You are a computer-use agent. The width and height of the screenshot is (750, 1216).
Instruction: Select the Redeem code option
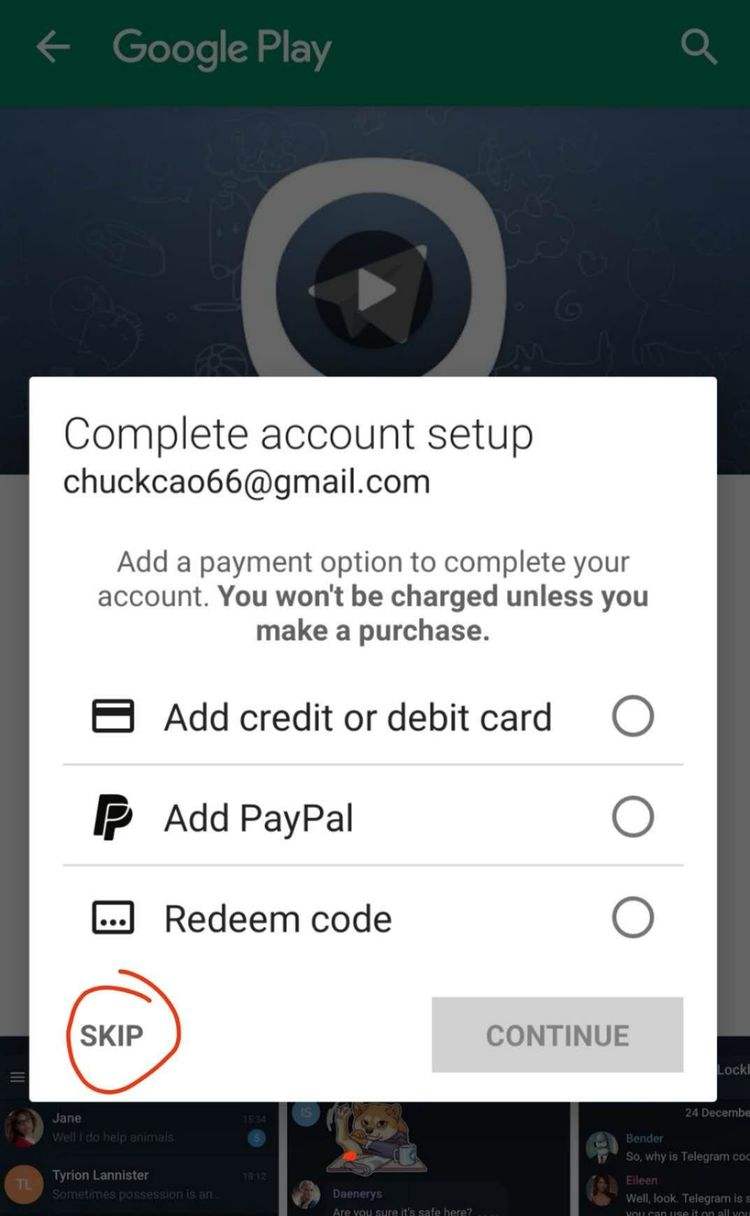pos(632,918)
